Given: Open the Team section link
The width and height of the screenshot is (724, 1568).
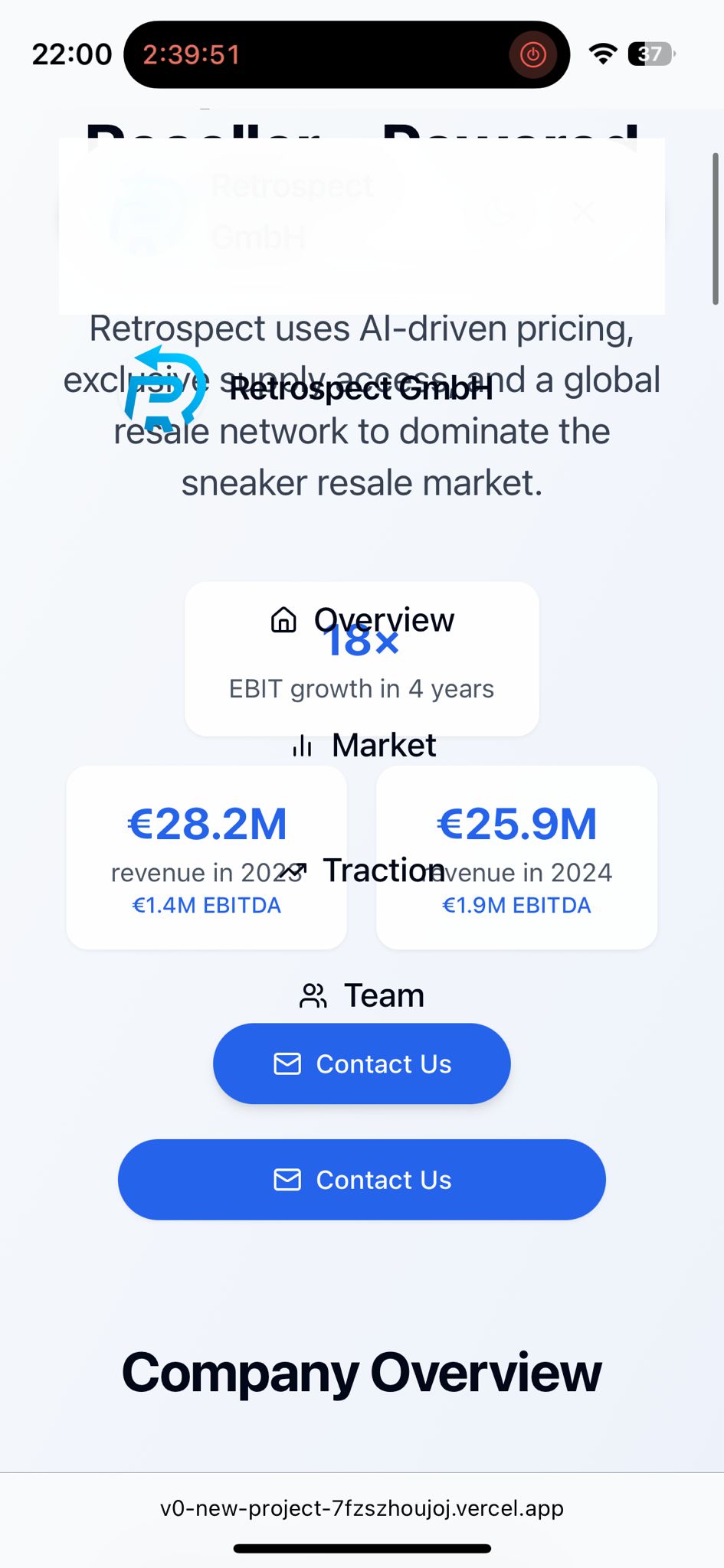Looking at the screenshot, I should (x=362, y=995).
